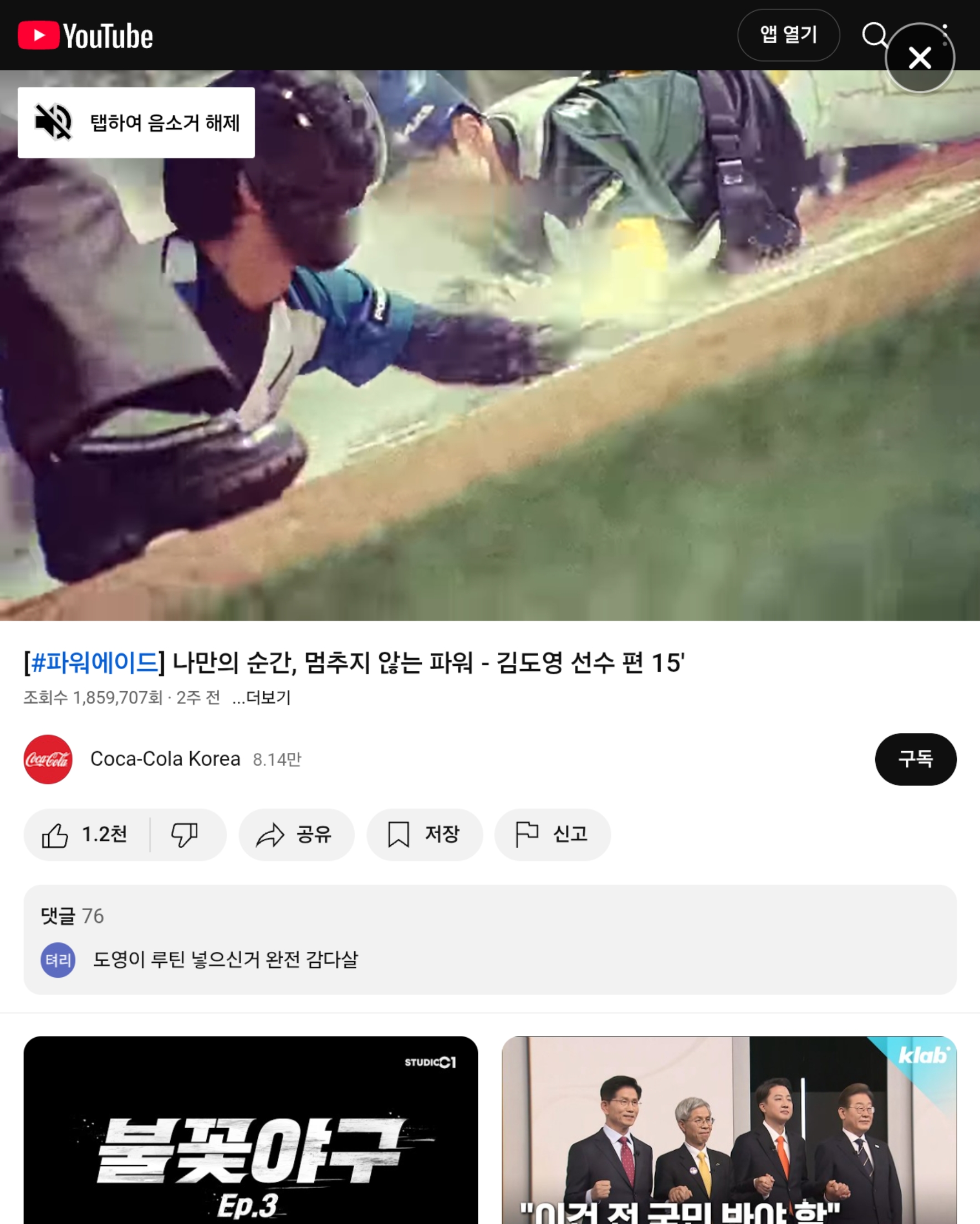
Task: Tap 탭하여 음소거 해제 to unmute video
Action: [x=136, y=123]
